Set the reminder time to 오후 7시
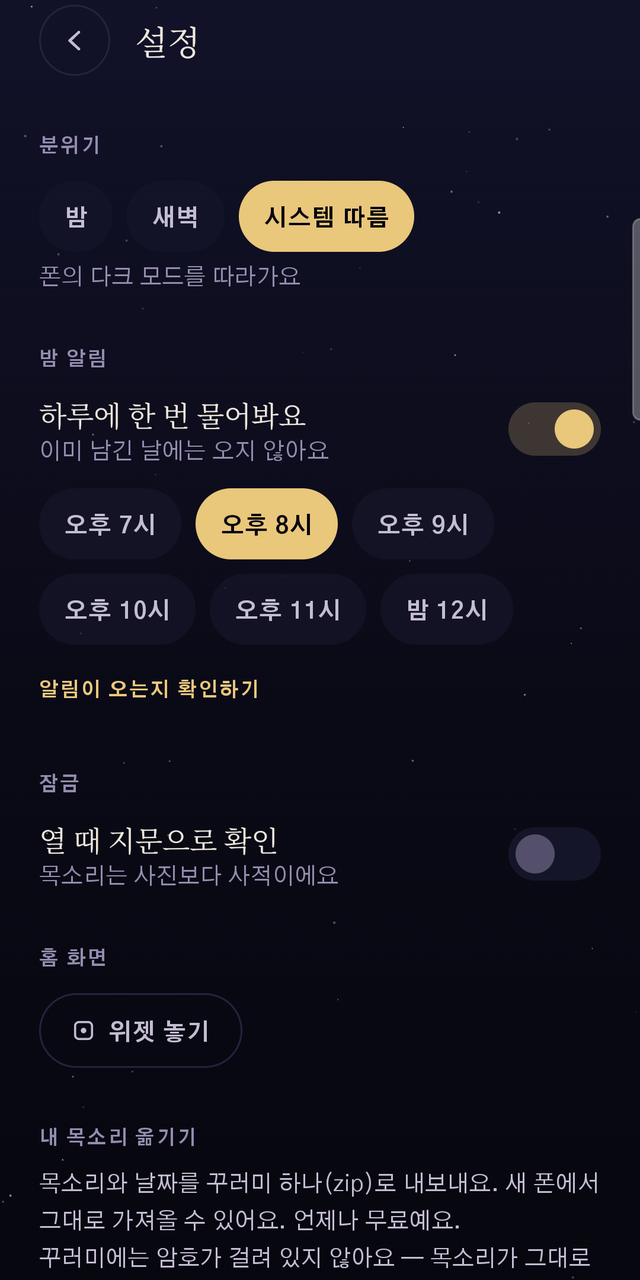This screenshot has height=1280, width=640. click(110, 524)
